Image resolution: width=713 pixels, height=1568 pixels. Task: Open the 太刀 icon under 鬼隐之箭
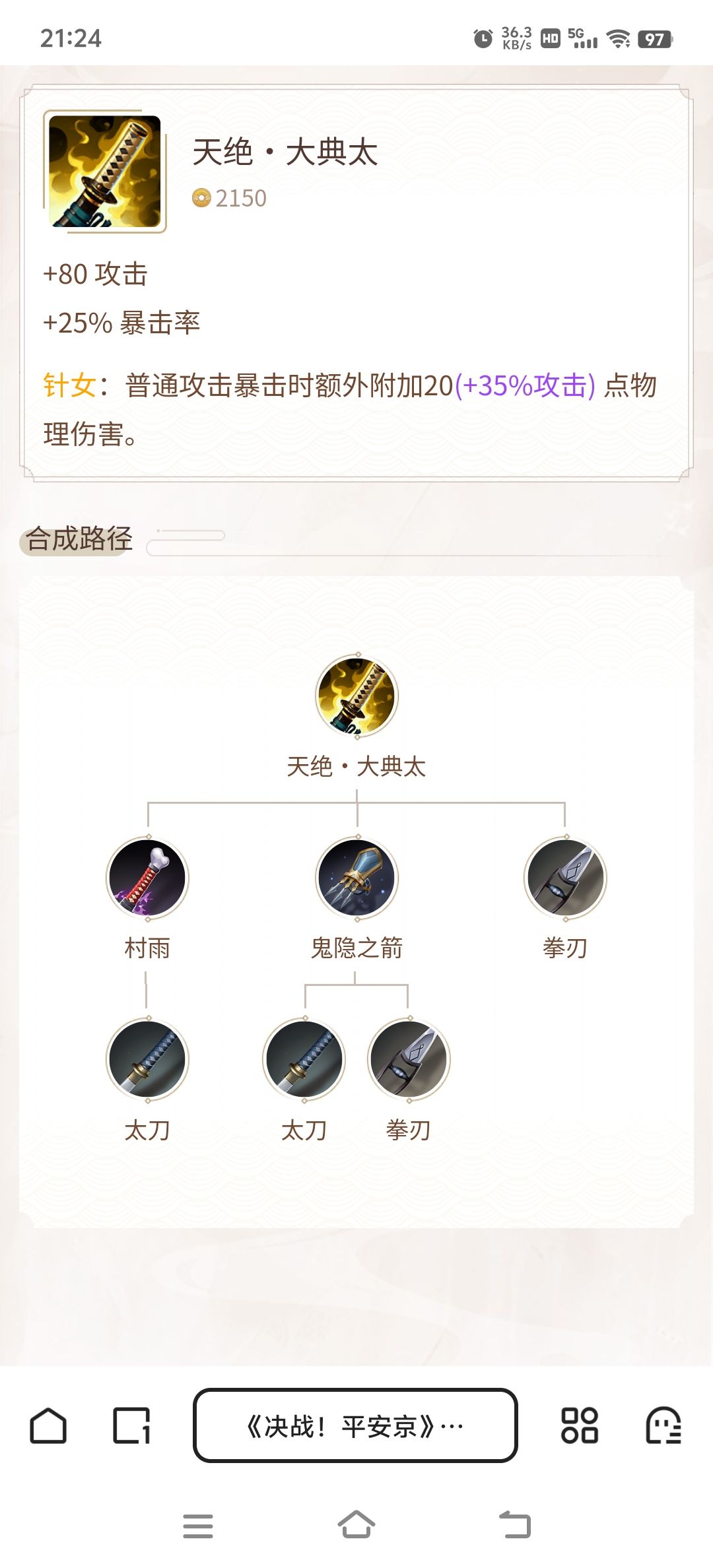pos(305,1059)
